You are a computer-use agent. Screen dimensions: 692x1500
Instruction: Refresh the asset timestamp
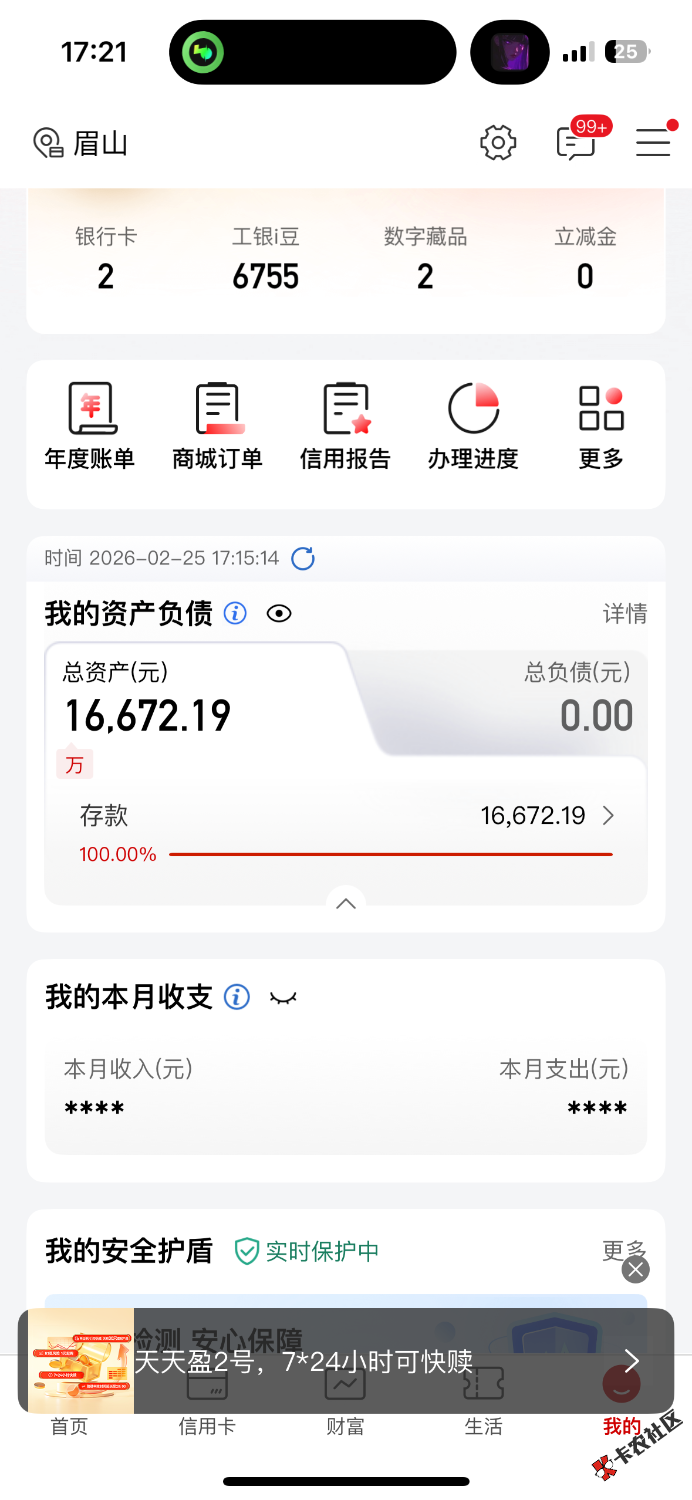[x=303, y=559]
